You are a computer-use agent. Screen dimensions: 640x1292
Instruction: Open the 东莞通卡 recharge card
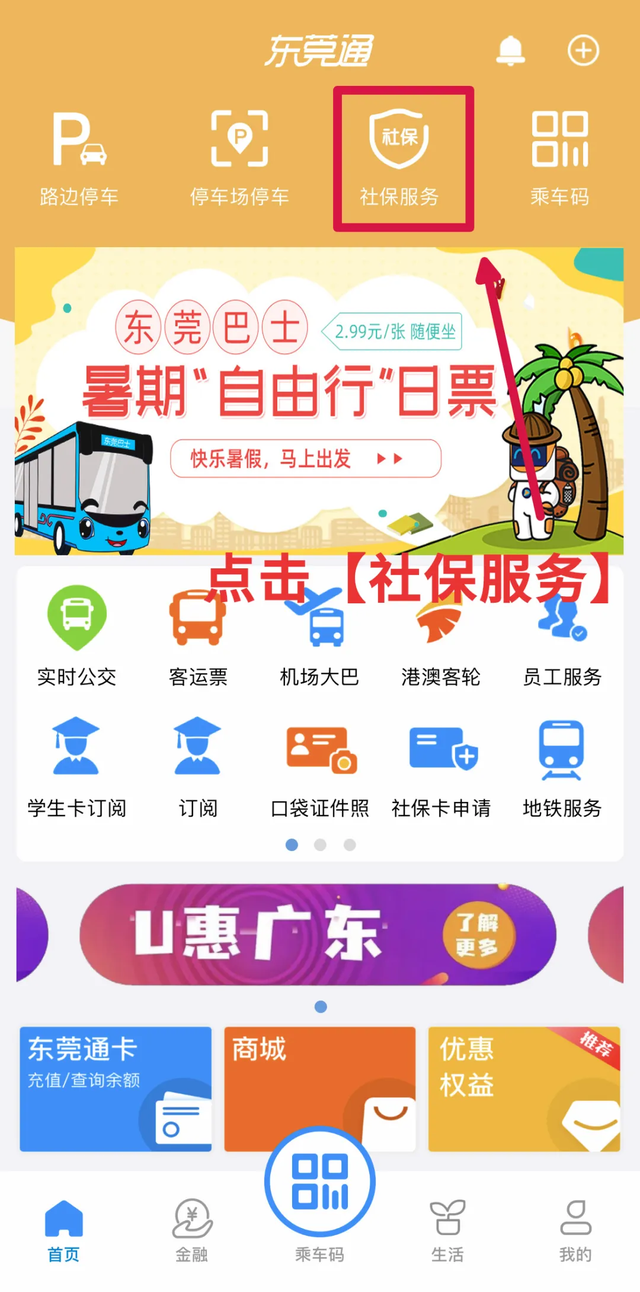[116, 1089]
